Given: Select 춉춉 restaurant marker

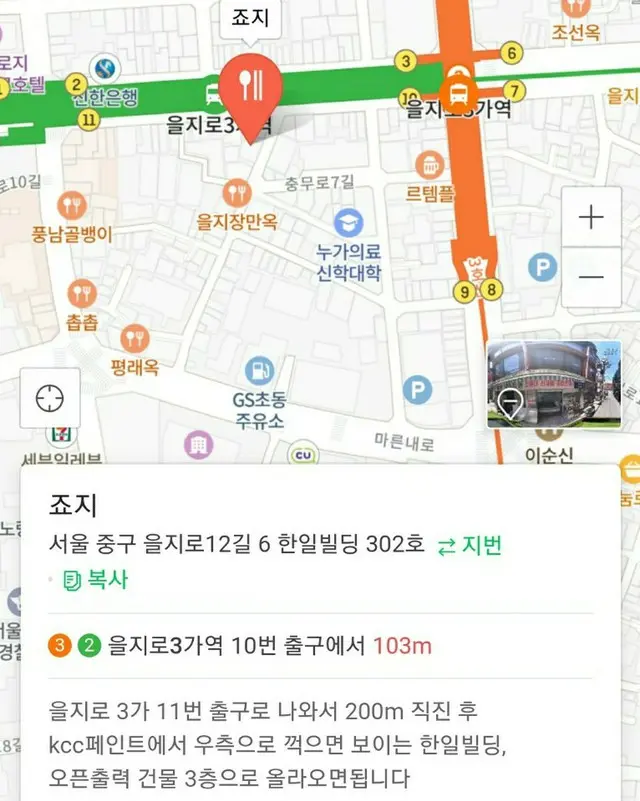Looking at the screenshot, I should click(x=82, y=295).
